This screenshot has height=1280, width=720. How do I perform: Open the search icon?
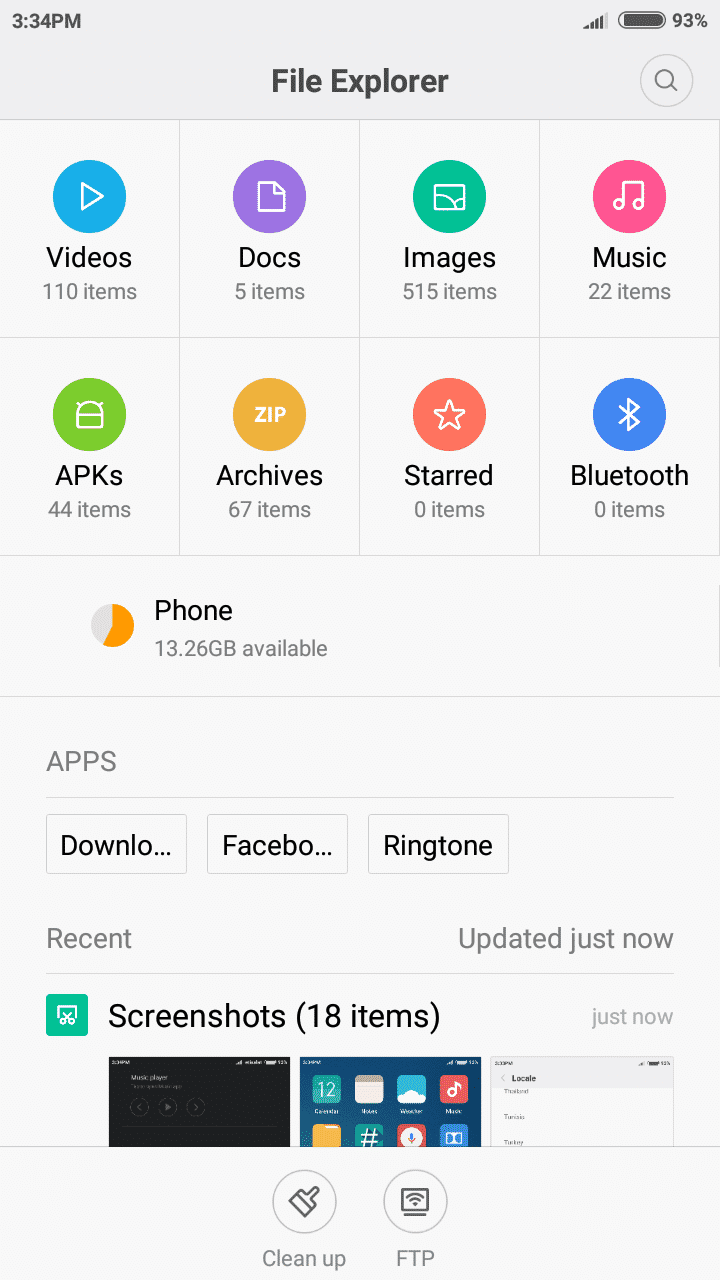coord(666,80)
